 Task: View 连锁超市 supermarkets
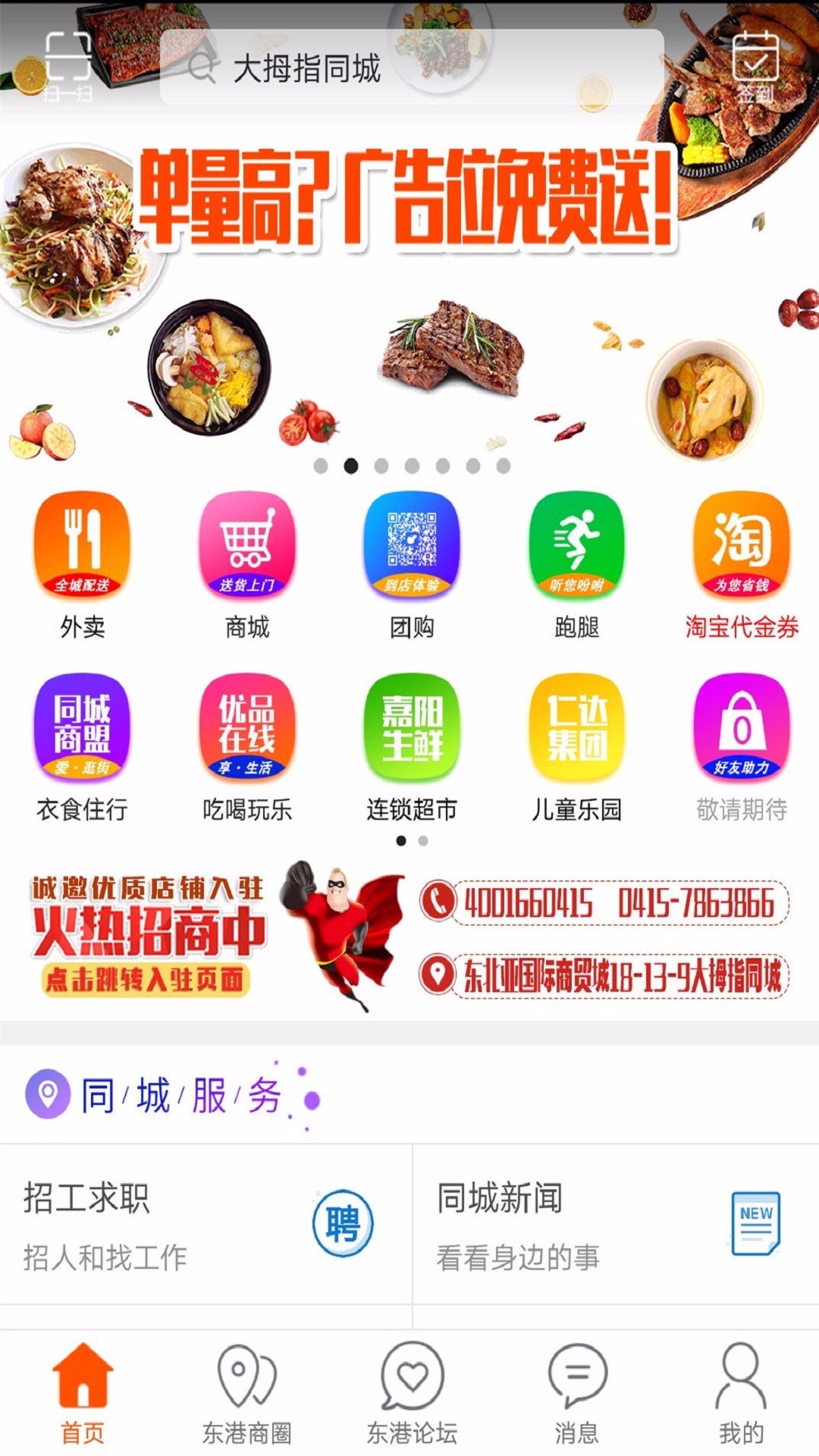412,747
